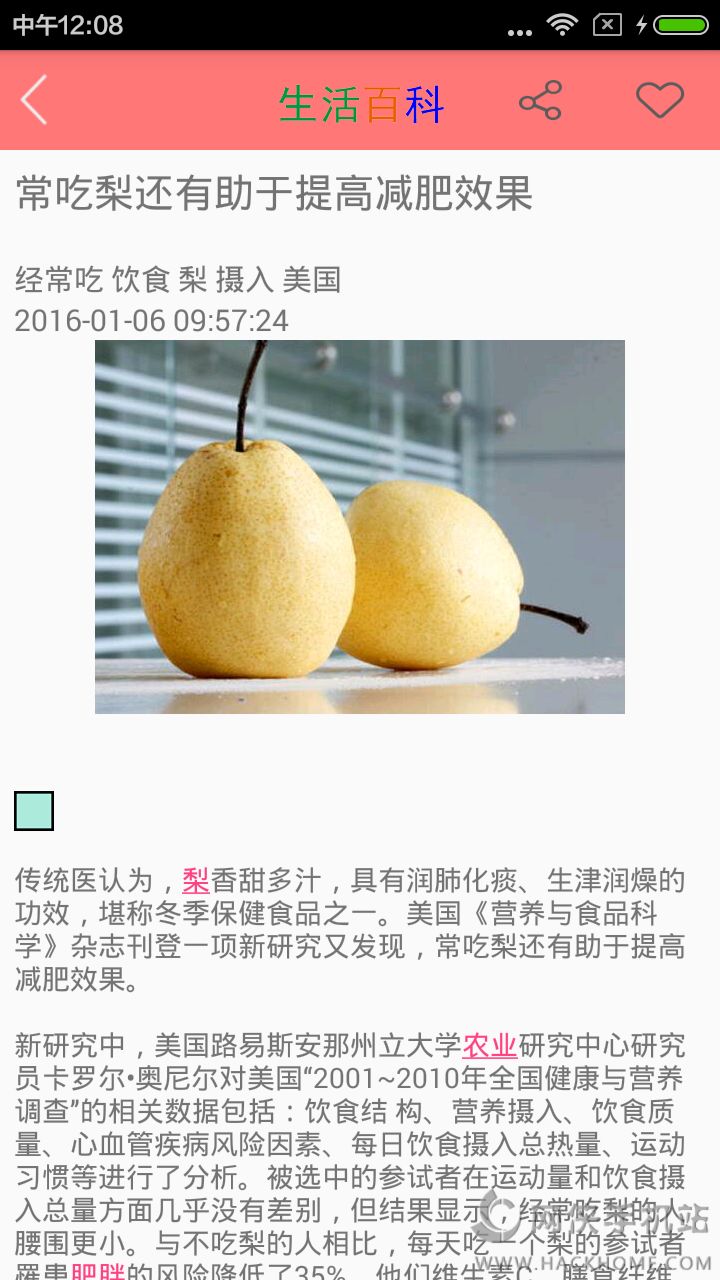Go back using the header arrow
Viewport: 720px width, 1280px height.
tap(34, 100)
